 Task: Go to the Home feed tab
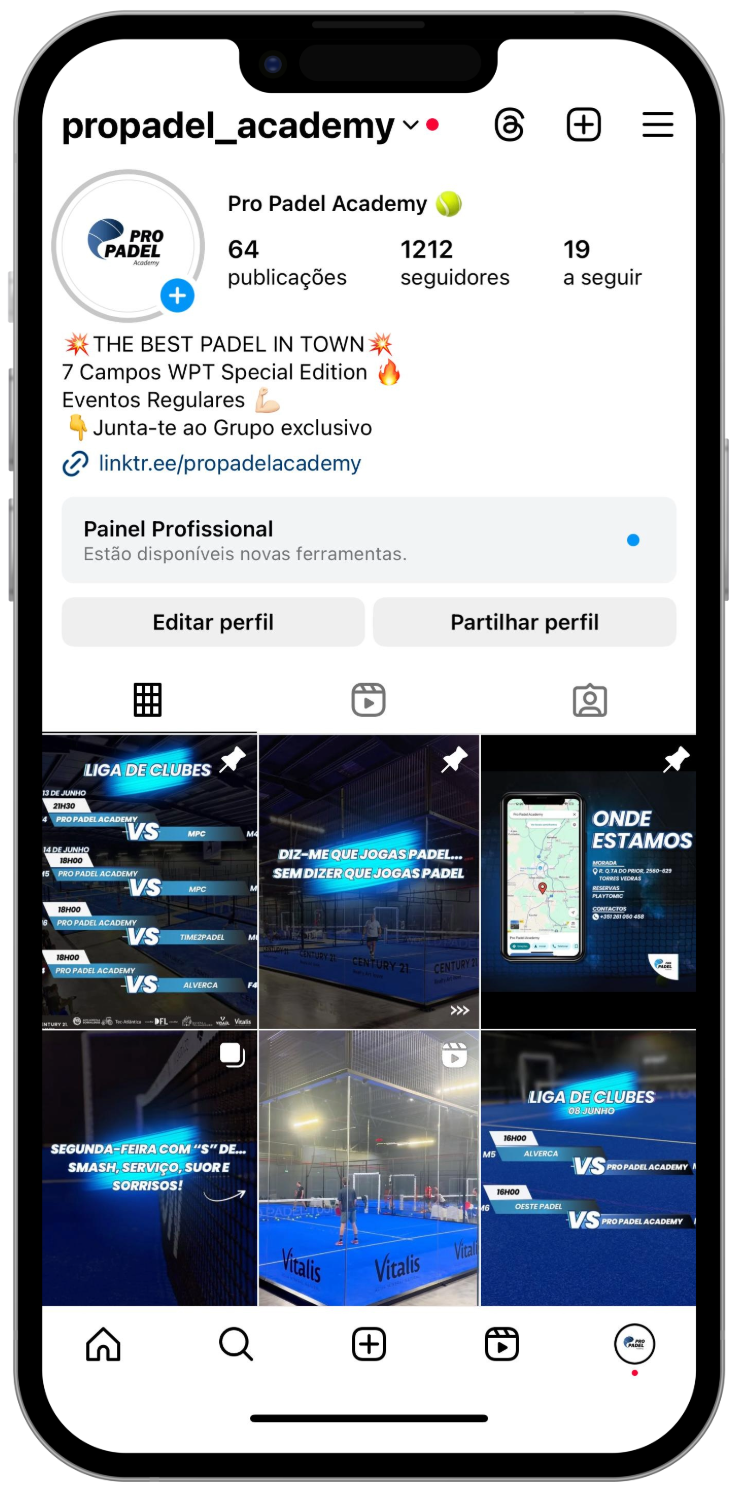click(x=103, y=1345)
